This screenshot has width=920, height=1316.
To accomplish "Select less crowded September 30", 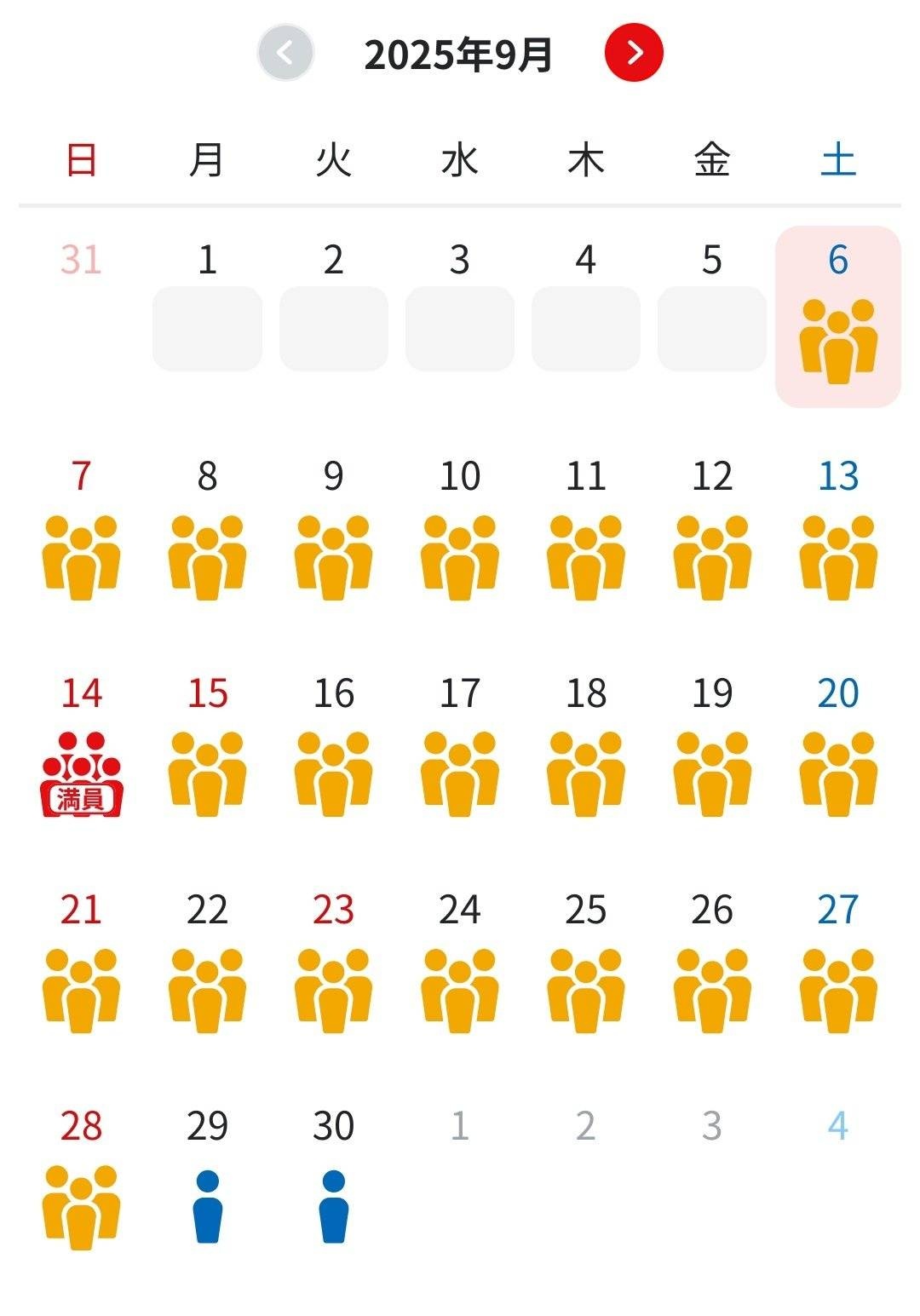I will tap(333, 1184).
